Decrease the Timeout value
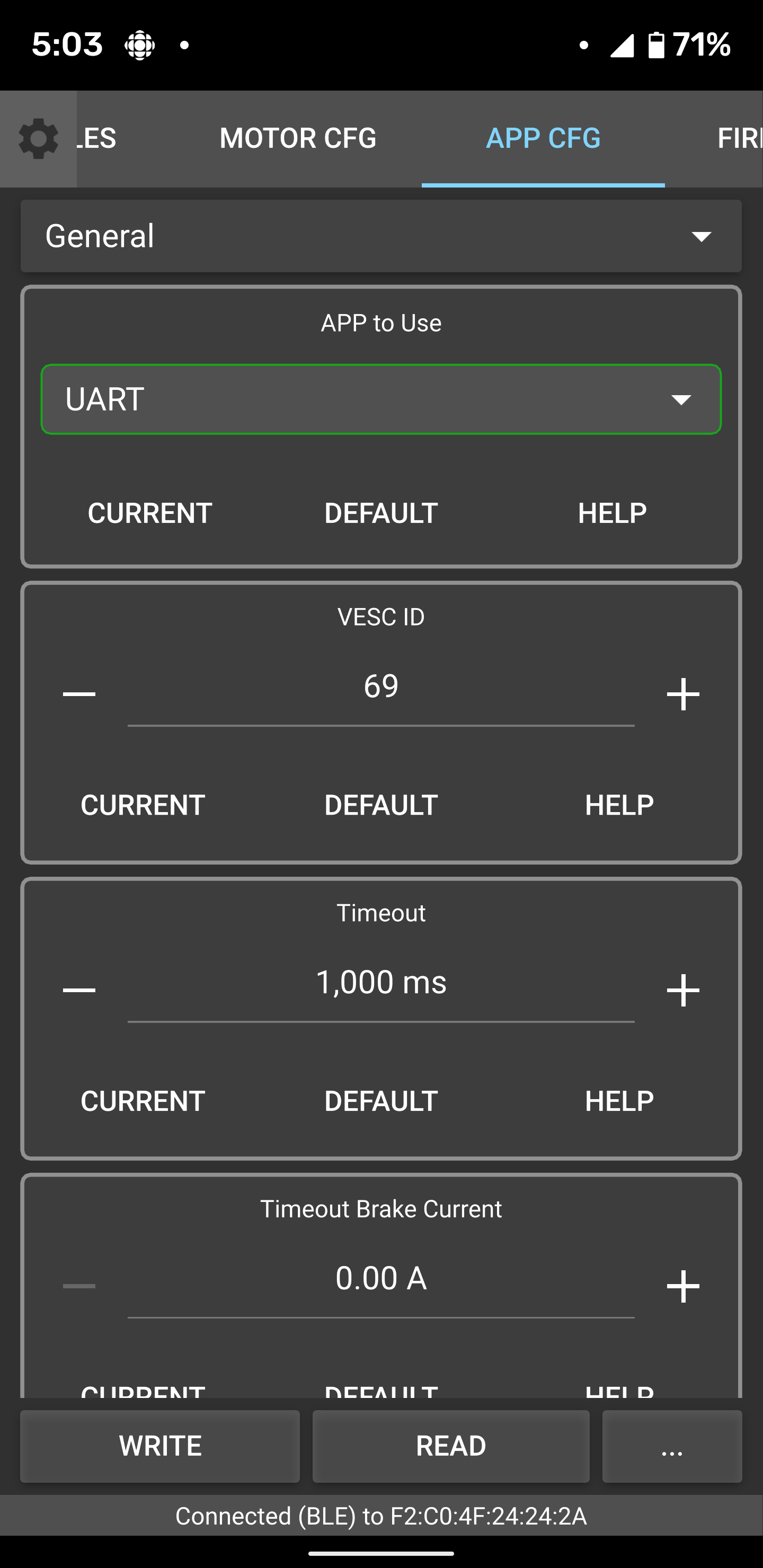The height and width of the screenshot is (1568, 763). 79,991
